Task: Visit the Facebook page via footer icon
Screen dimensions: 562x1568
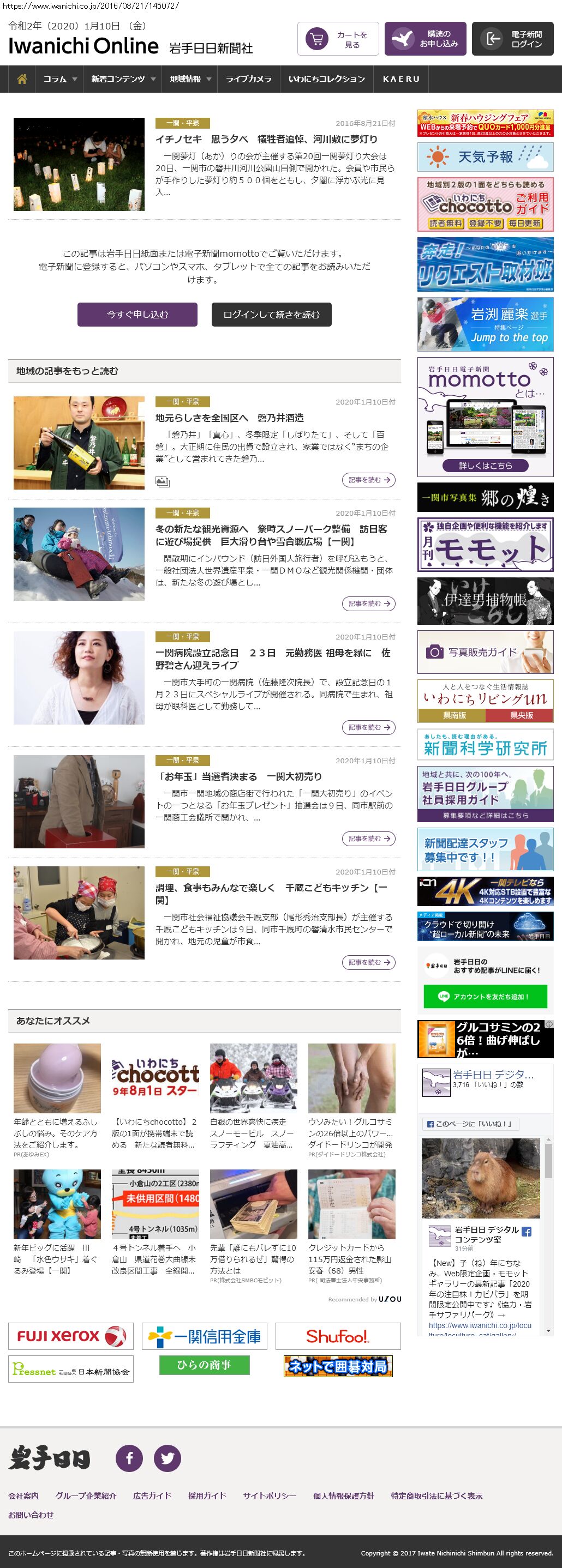Action: coord(129,1458)
